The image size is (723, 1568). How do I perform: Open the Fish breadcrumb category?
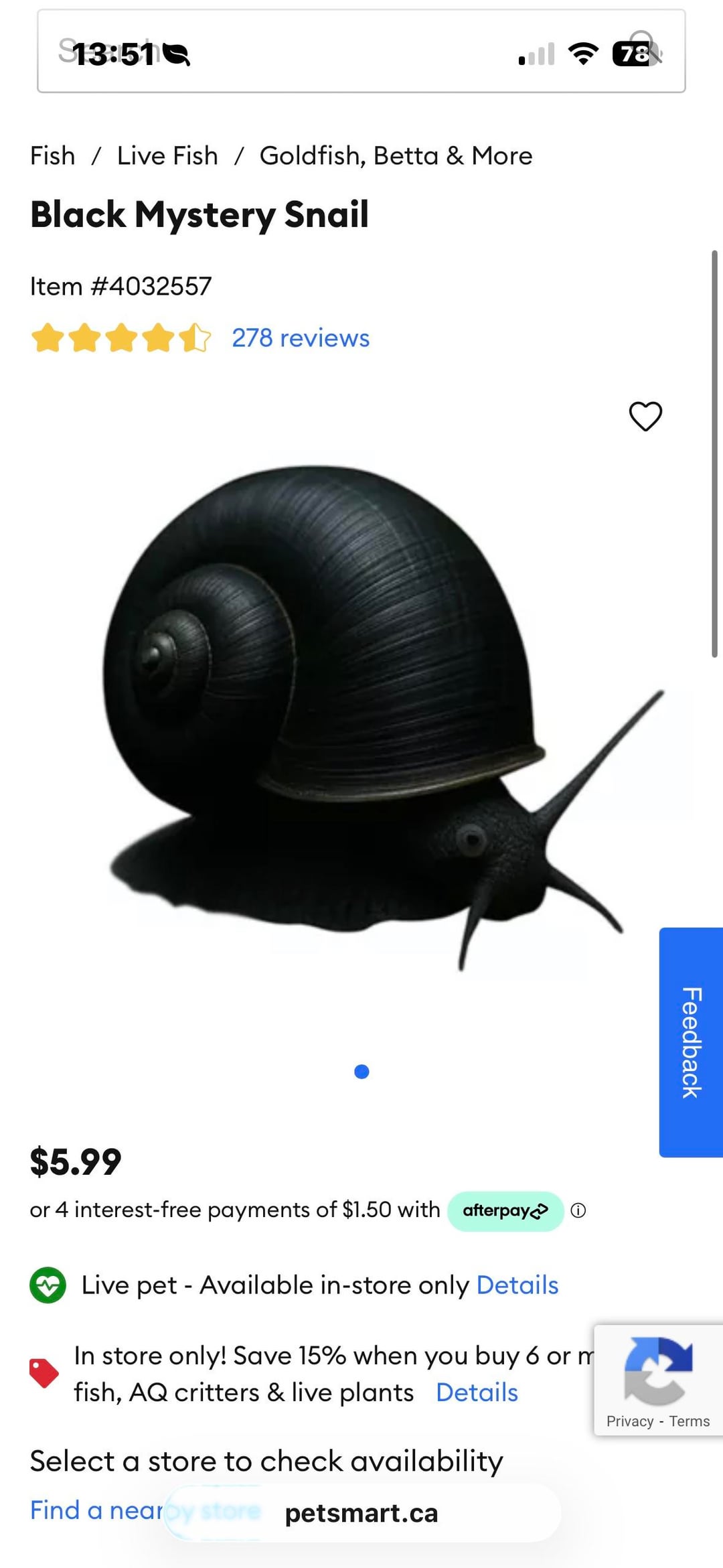(52, 156)
